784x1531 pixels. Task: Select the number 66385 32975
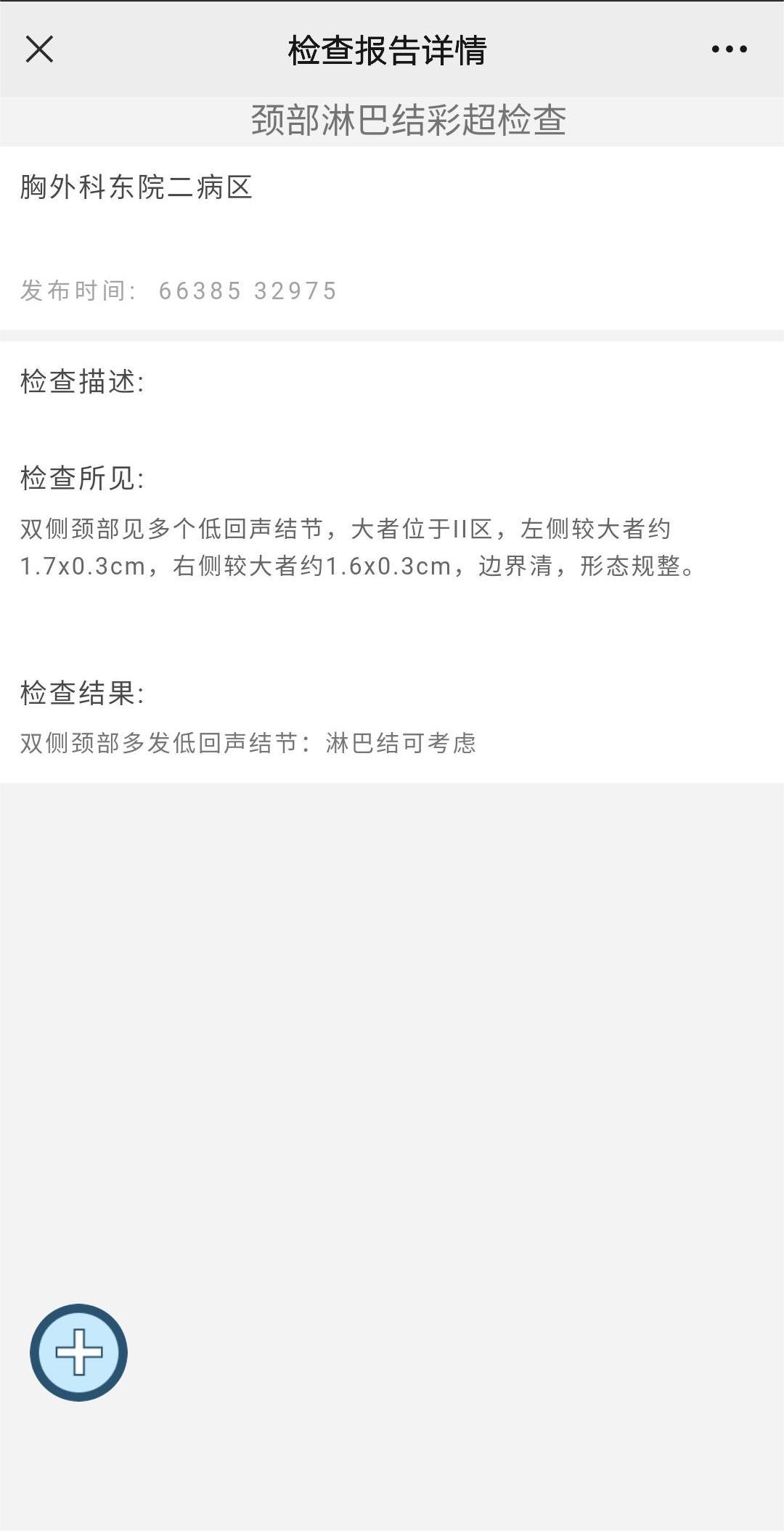[249, 291]
